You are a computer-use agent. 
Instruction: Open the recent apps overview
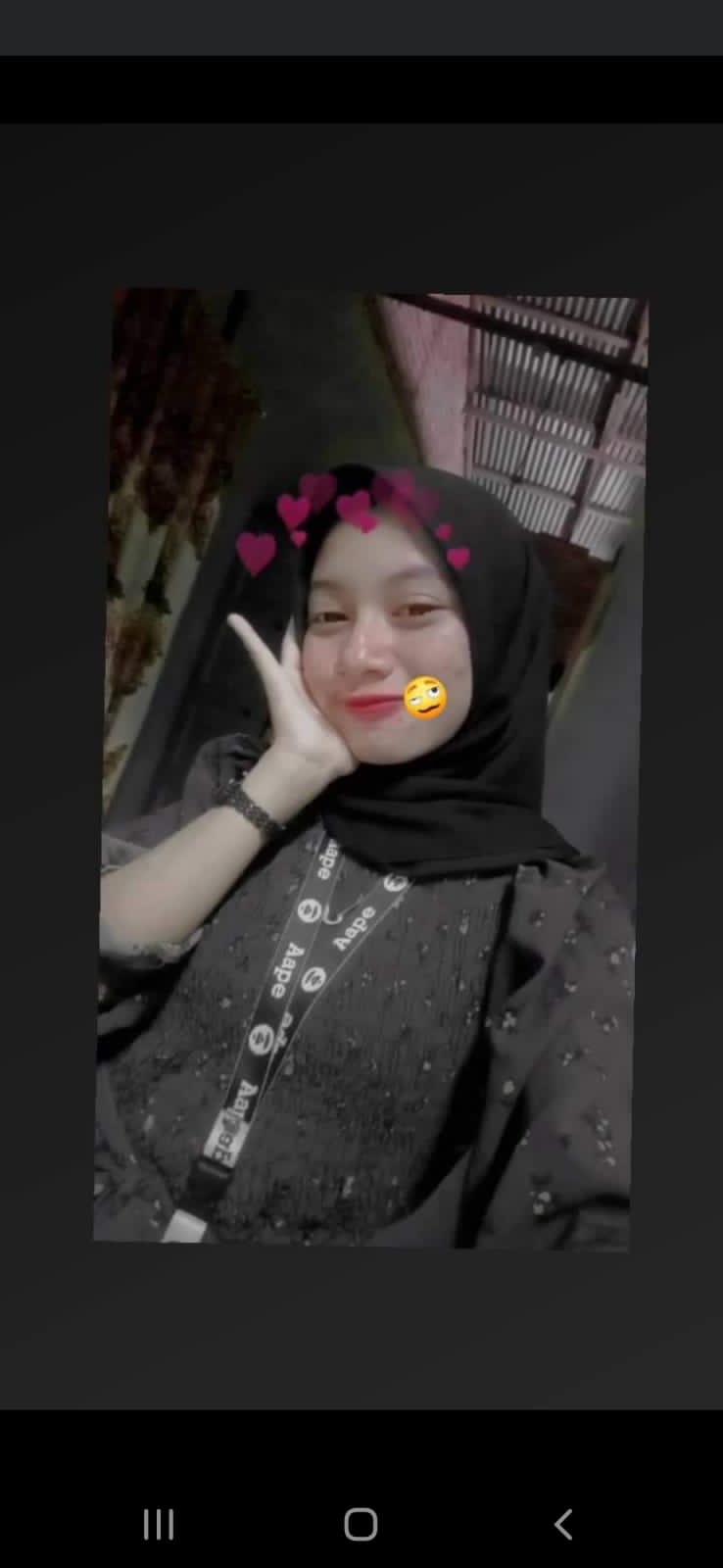click(x=159, y=1524)
